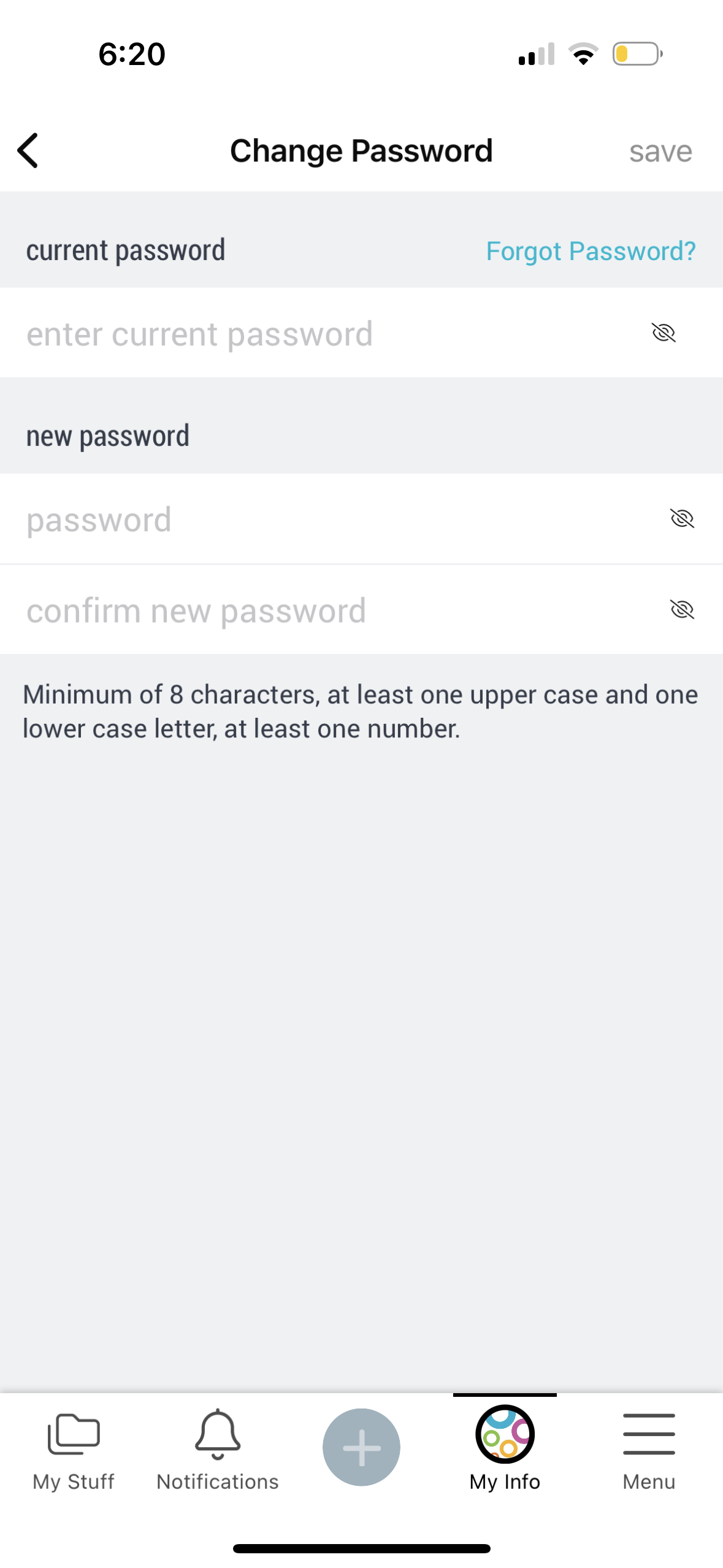Select the My Info tab

505,1450
